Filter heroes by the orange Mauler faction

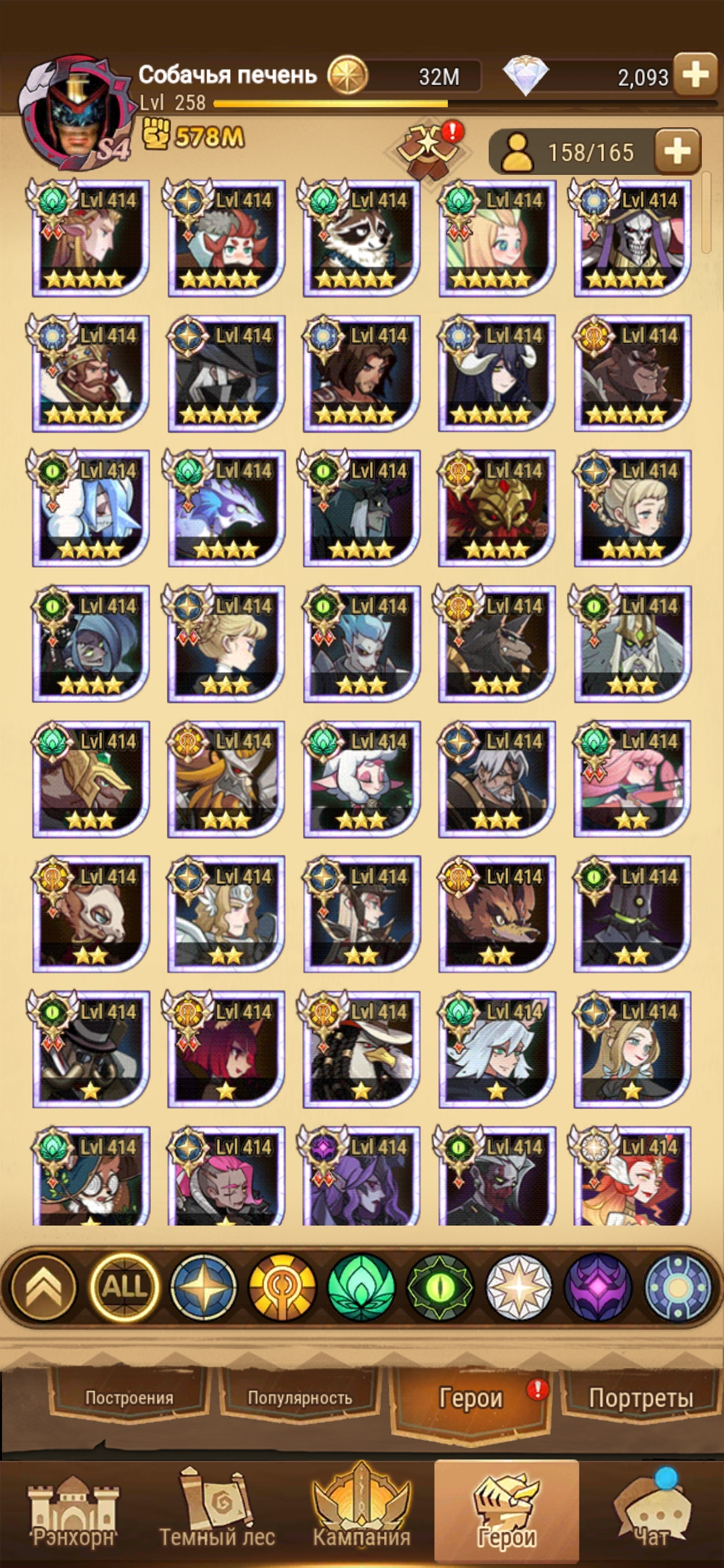pos(282,1287)
